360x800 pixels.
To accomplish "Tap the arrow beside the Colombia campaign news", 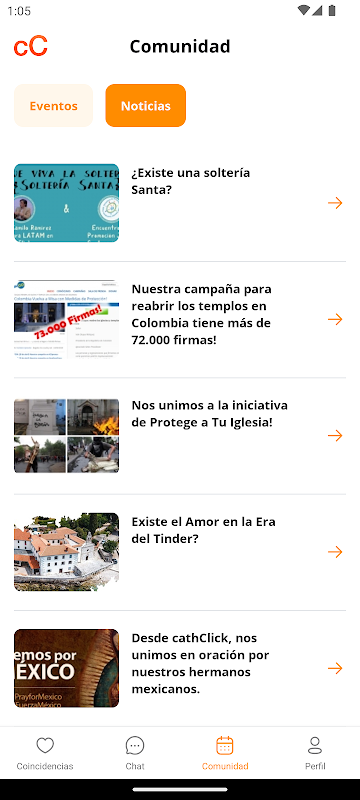I will click(x=335, y=319).
